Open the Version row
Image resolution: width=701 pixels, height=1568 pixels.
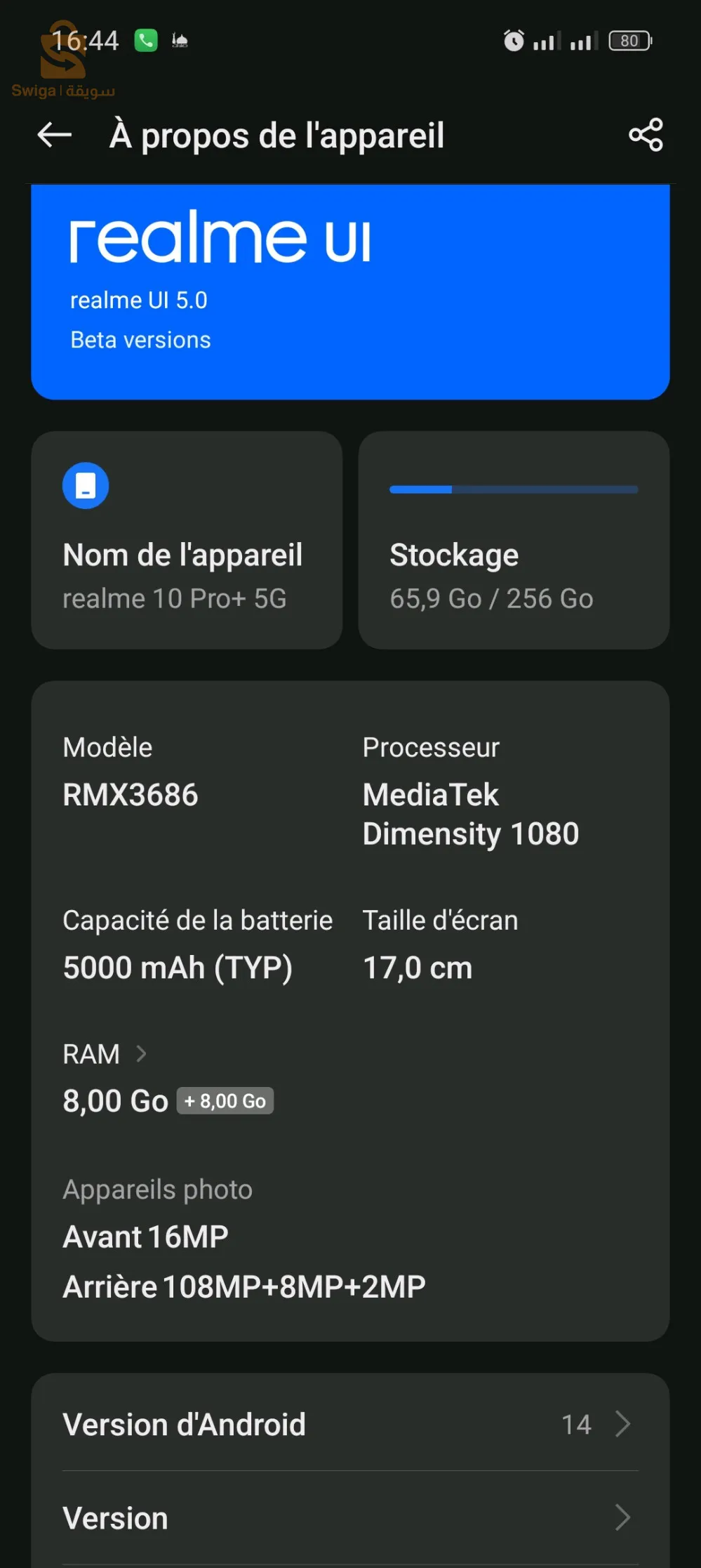350,1517
